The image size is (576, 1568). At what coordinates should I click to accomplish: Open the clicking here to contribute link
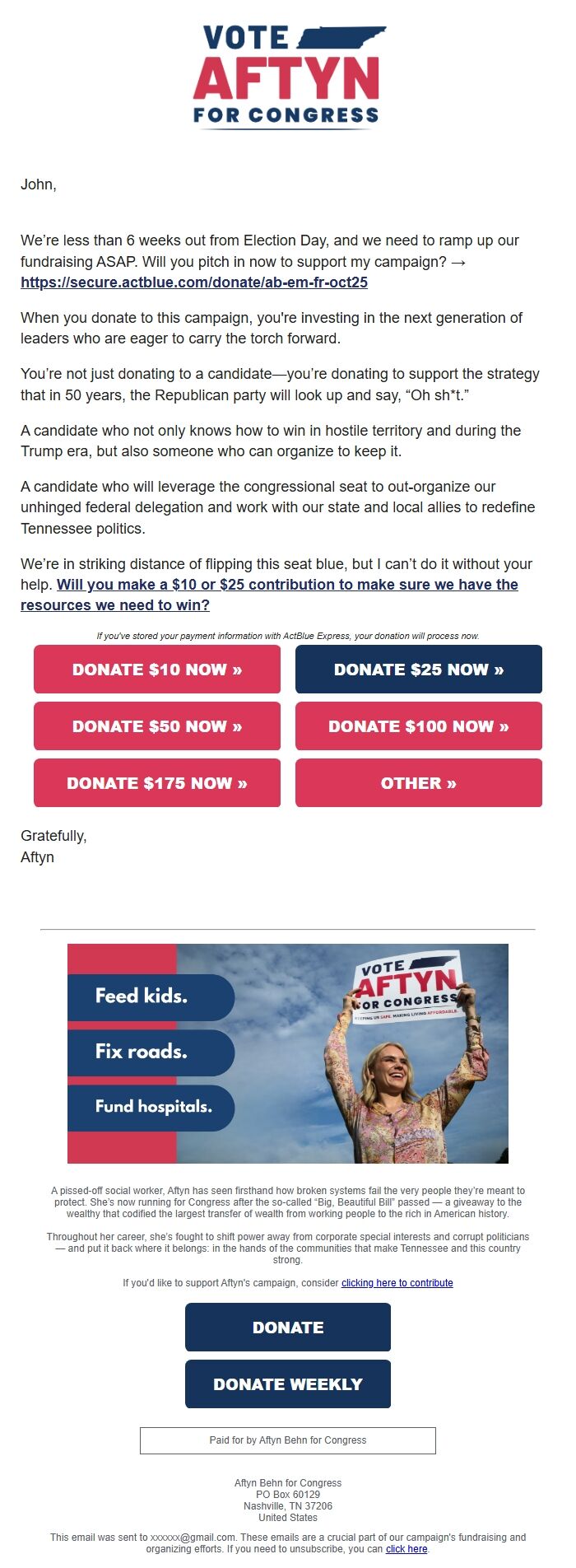click(x=397, y=1283)
